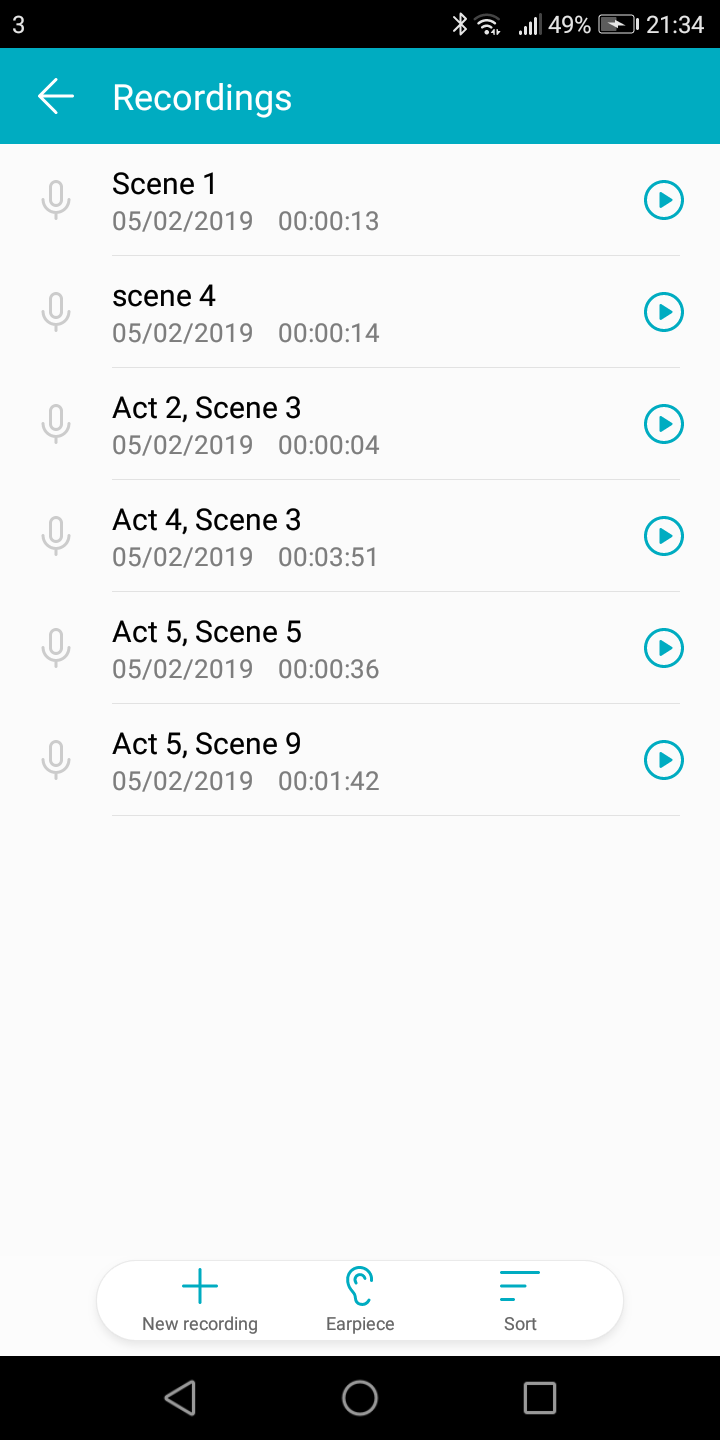Tap the system home button
Image resolution: width=720 pixels, height=1440 pixels.
click(360, 1397)
